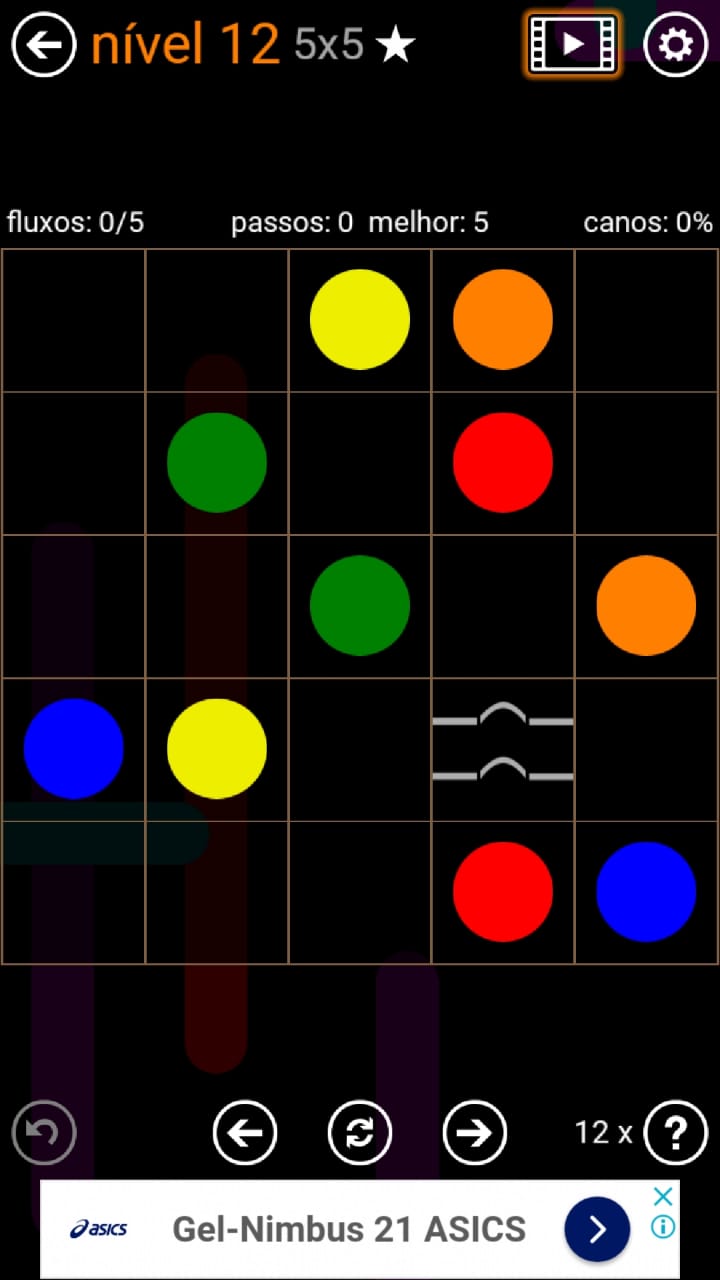Open the ad info icon

[663, 1227]
